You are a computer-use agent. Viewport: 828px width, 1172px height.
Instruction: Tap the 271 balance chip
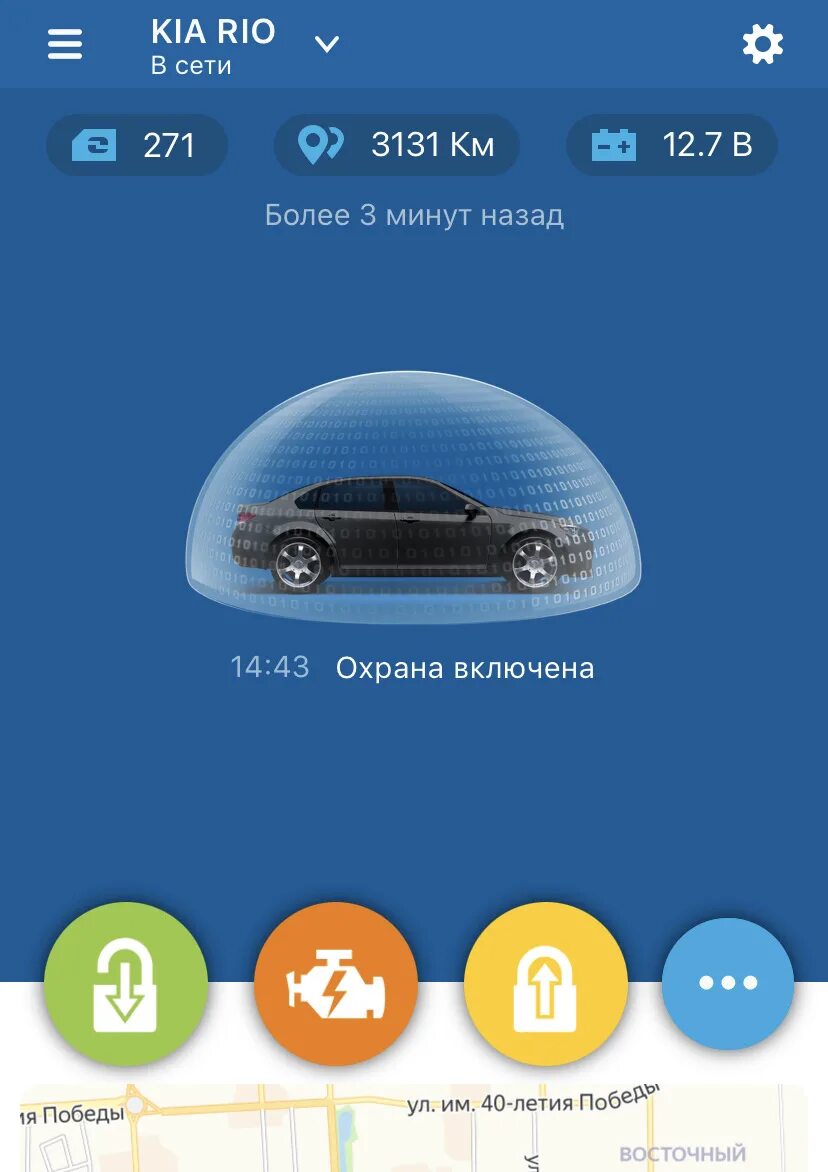(137, 145)
